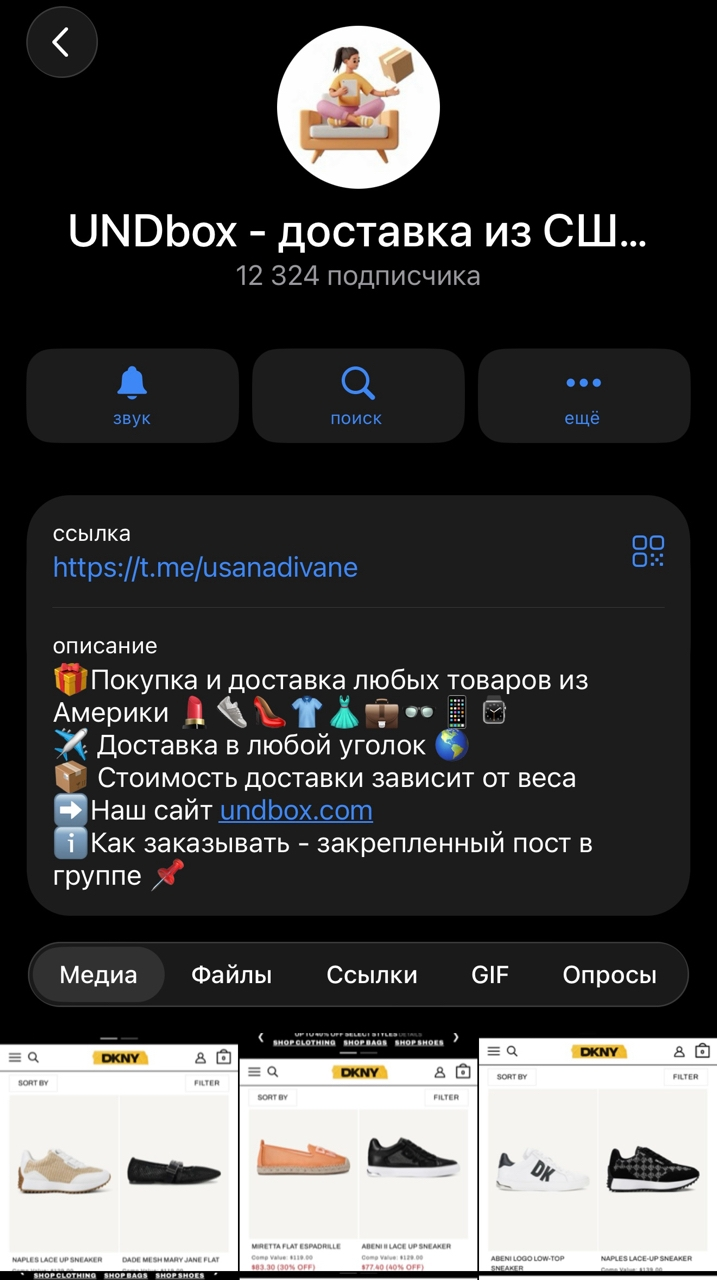Open media tile with Abeni Logo Low-Top sneaker
The height and width of the screenshot is (1280, 717).
(597, 1160)
